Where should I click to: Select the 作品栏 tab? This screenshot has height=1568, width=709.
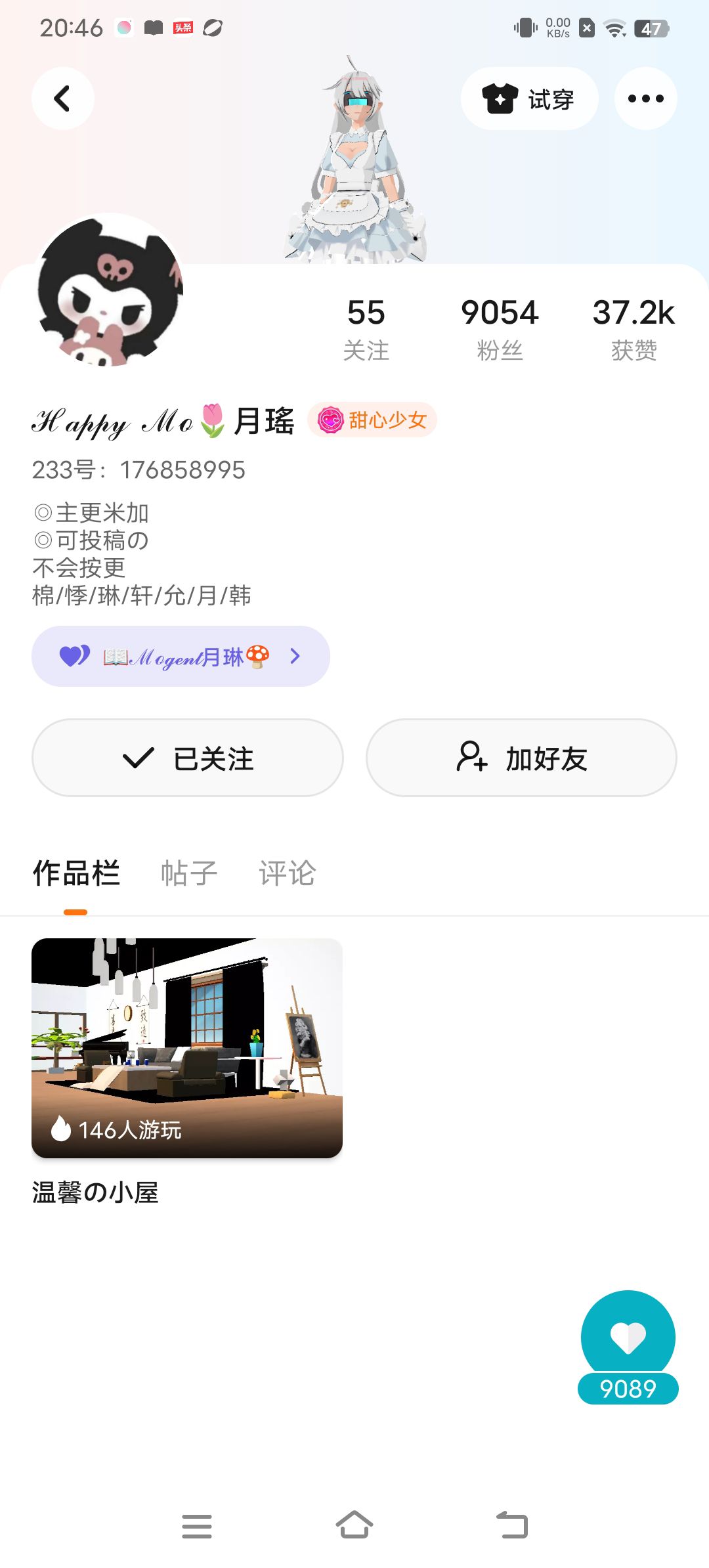pyautogui.click(x=76, y=873)
